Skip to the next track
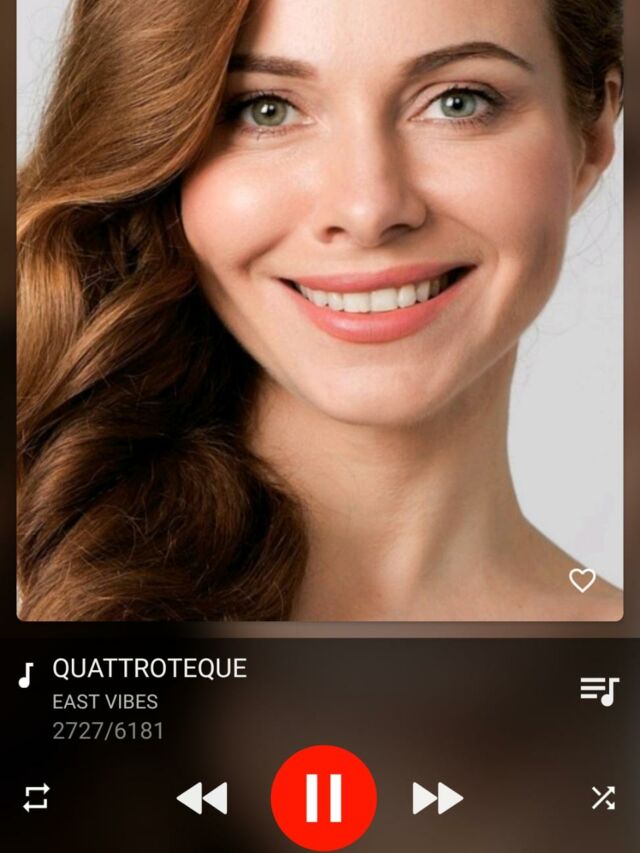Screen dimensions: 640x853 [437, 798]
